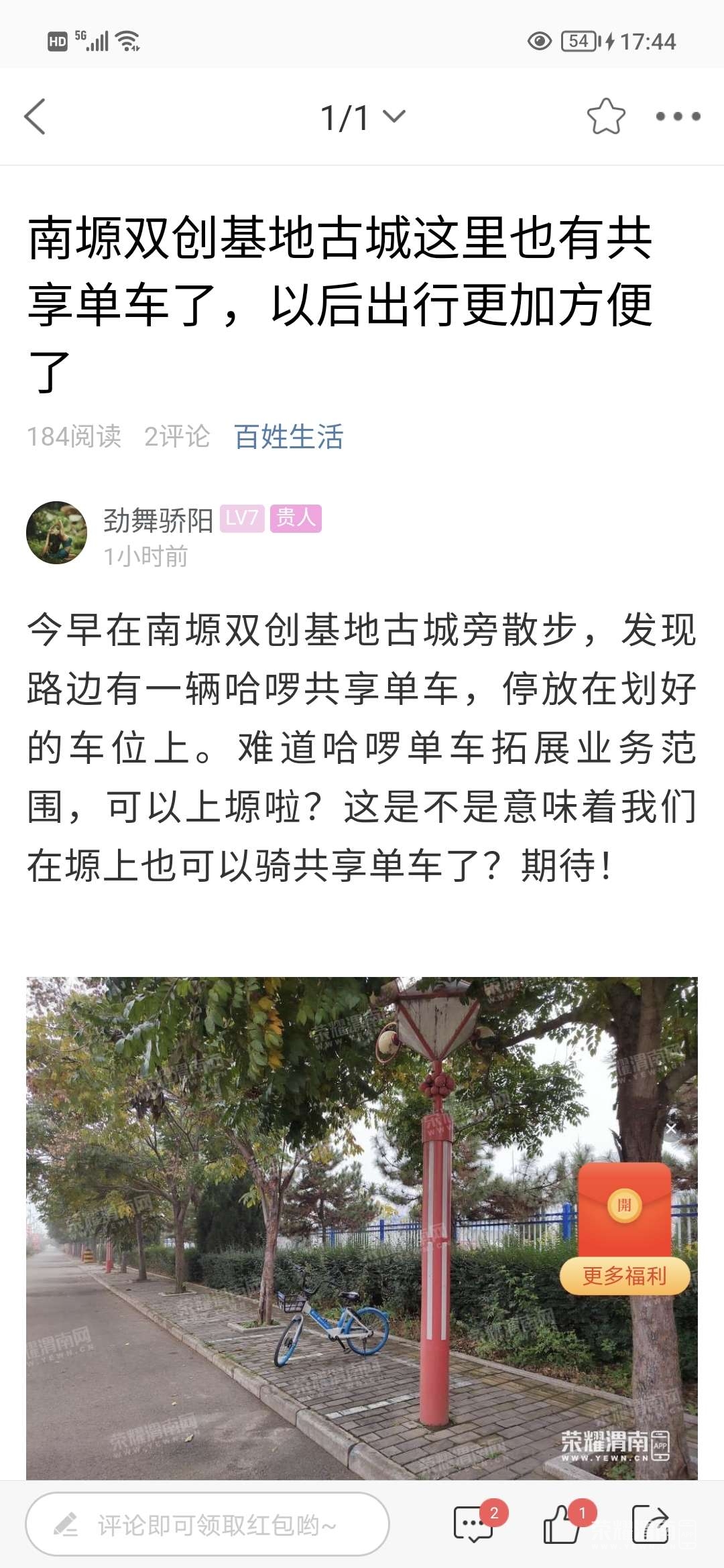724x1568 pixels.
Task: Tap the 更多福利 button
Action: (x=625, y=1276)
